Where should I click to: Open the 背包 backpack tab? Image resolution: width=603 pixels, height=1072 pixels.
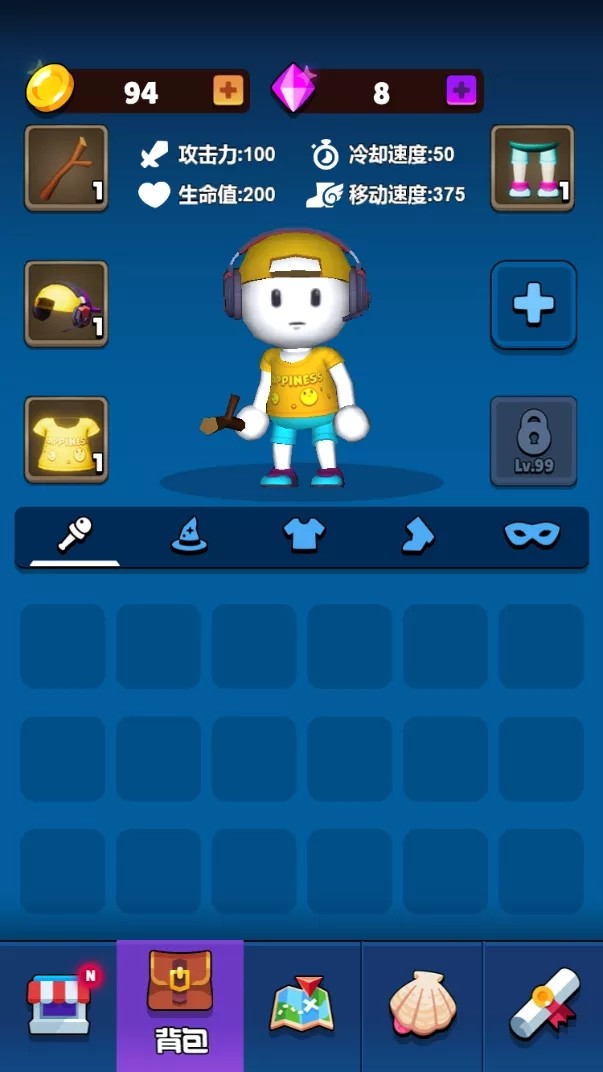[x=180, y=1005]
